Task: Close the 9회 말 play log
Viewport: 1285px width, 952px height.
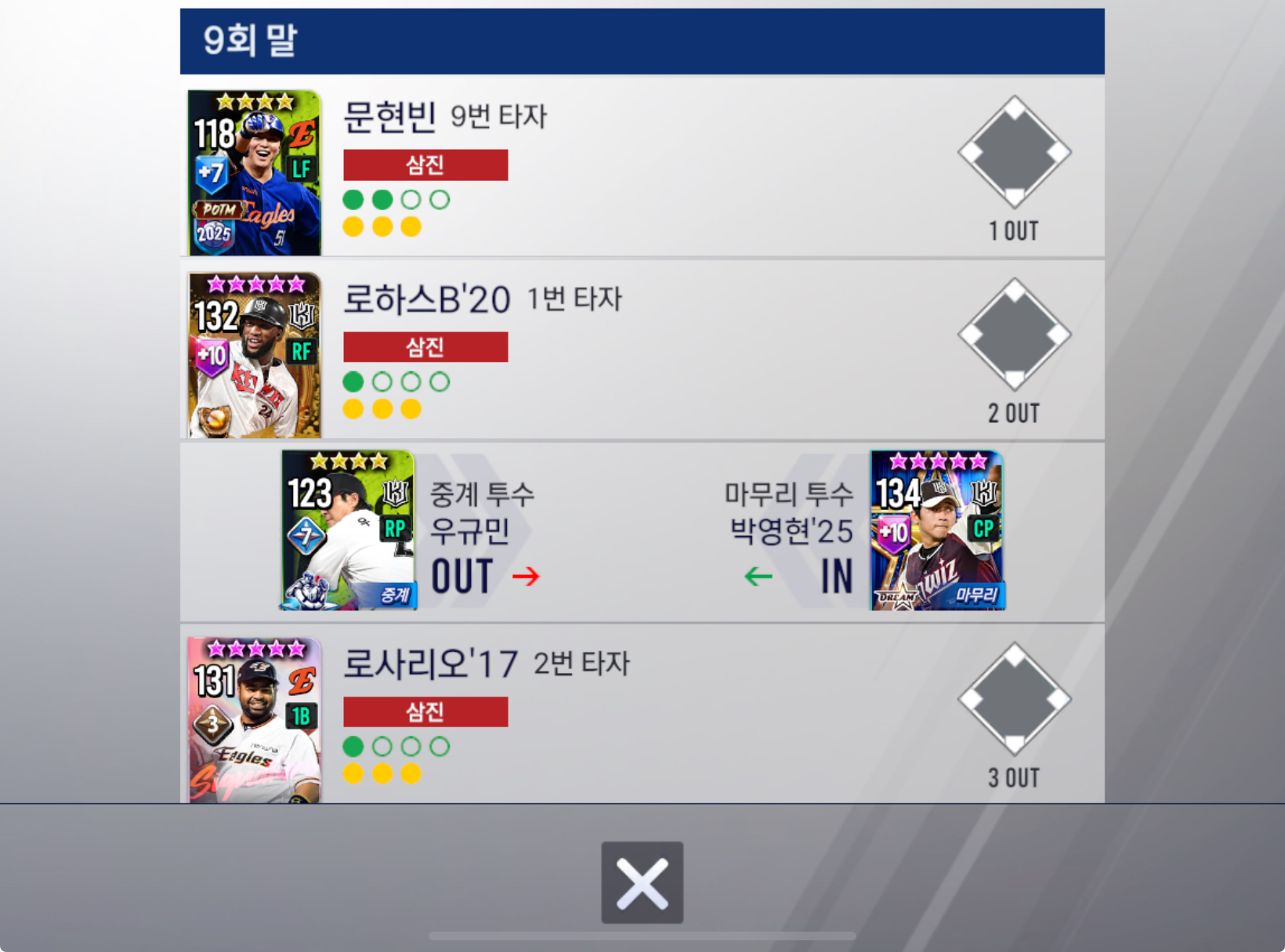Action: point(642,882)
